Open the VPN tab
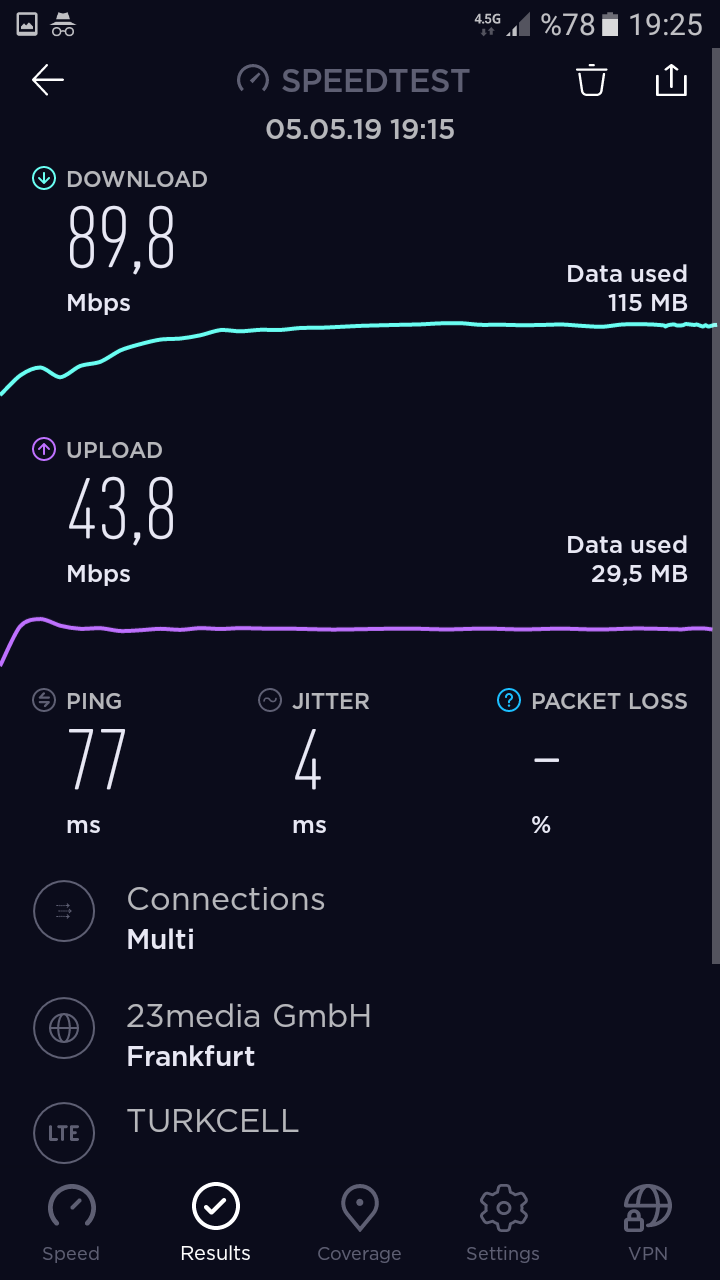720x1280 pixels. (x=647, y=1222)
